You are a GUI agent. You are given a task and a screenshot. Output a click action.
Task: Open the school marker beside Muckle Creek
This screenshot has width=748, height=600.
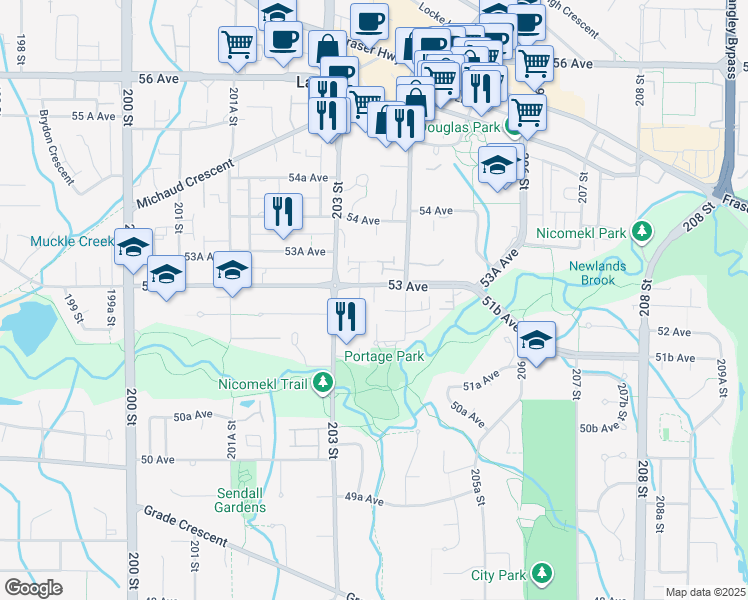point(134,250)
